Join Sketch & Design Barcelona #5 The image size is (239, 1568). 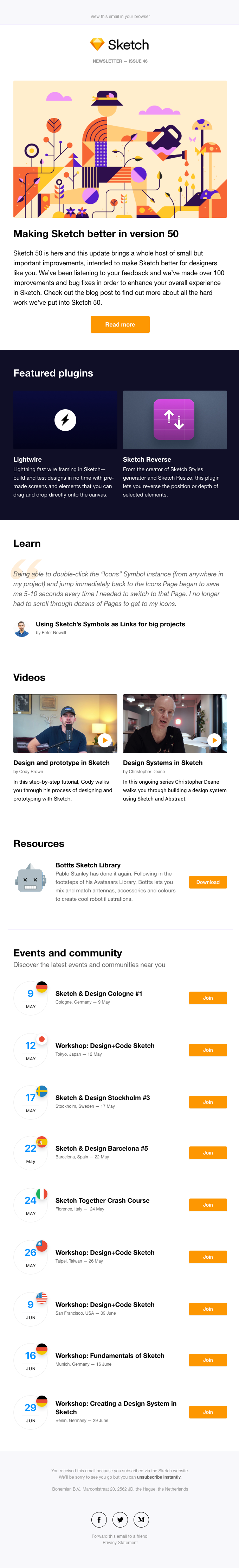[207, 1153]
